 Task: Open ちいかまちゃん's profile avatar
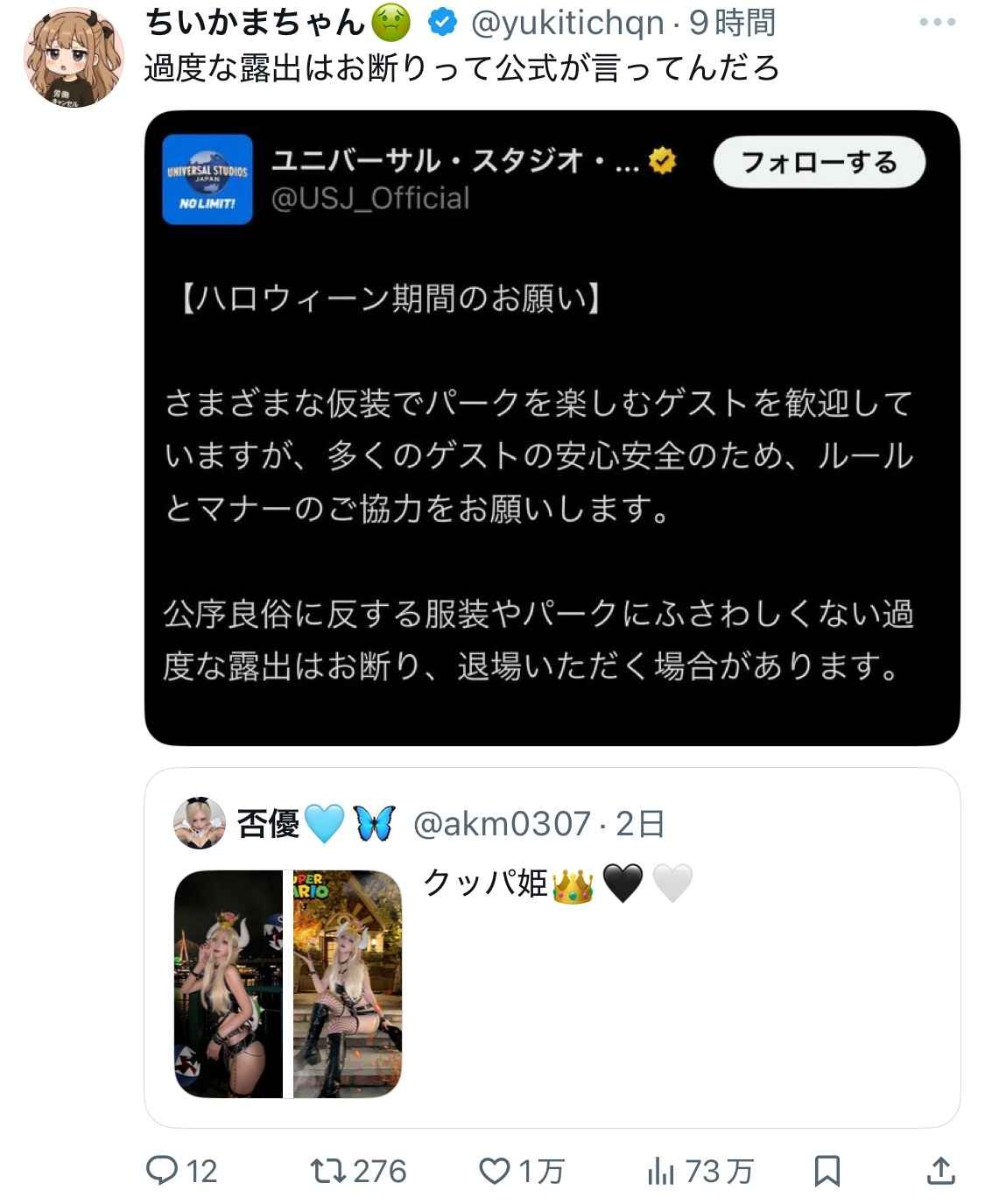coord(74,58)
